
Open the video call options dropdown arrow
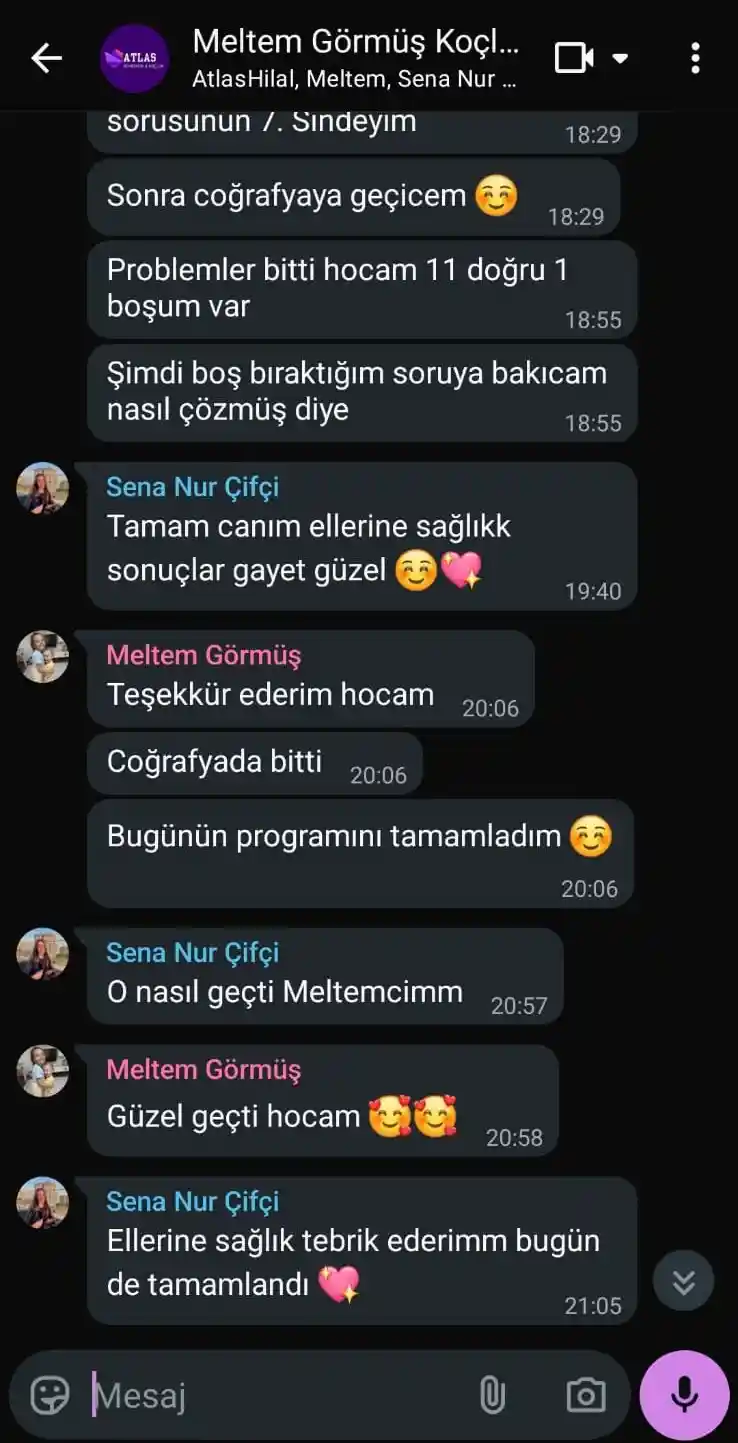coord(621,57)
